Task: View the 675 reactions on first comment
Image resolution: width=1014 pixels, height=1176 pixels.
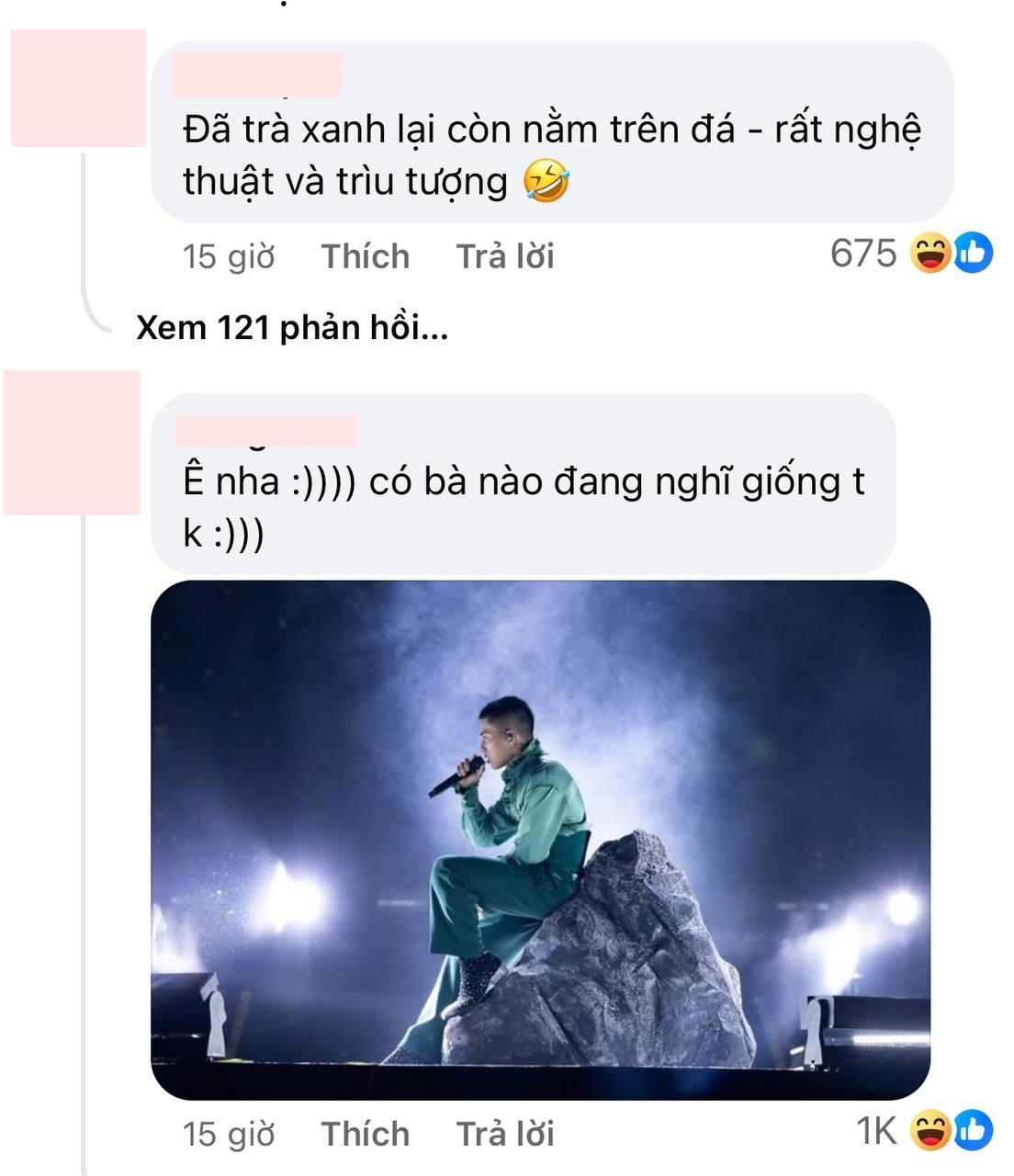Action: tap(909, 254)
